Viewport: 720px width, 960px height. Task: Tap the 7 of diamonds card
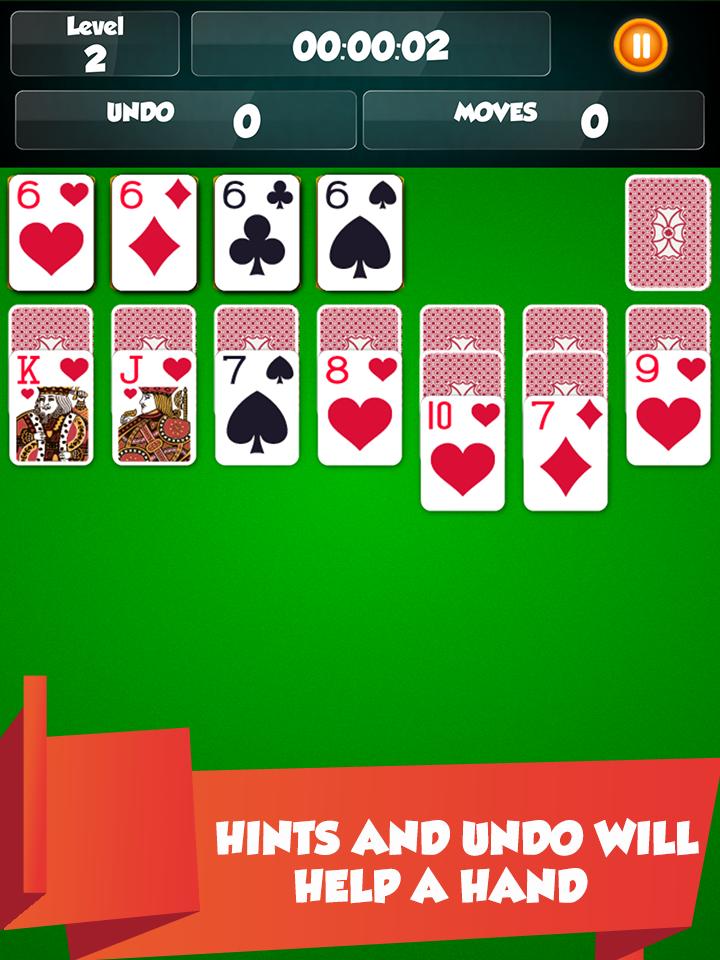565,455
